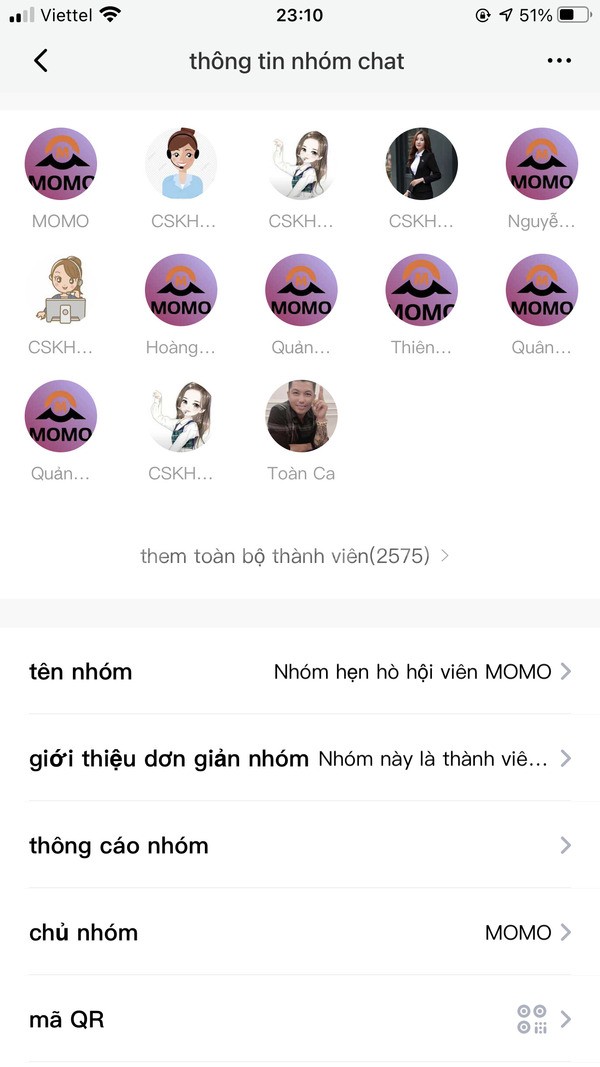The width and height of the screenshot is (600, 1067).
Task: Show the group mã QR code
Action: tap(300, 1019)
